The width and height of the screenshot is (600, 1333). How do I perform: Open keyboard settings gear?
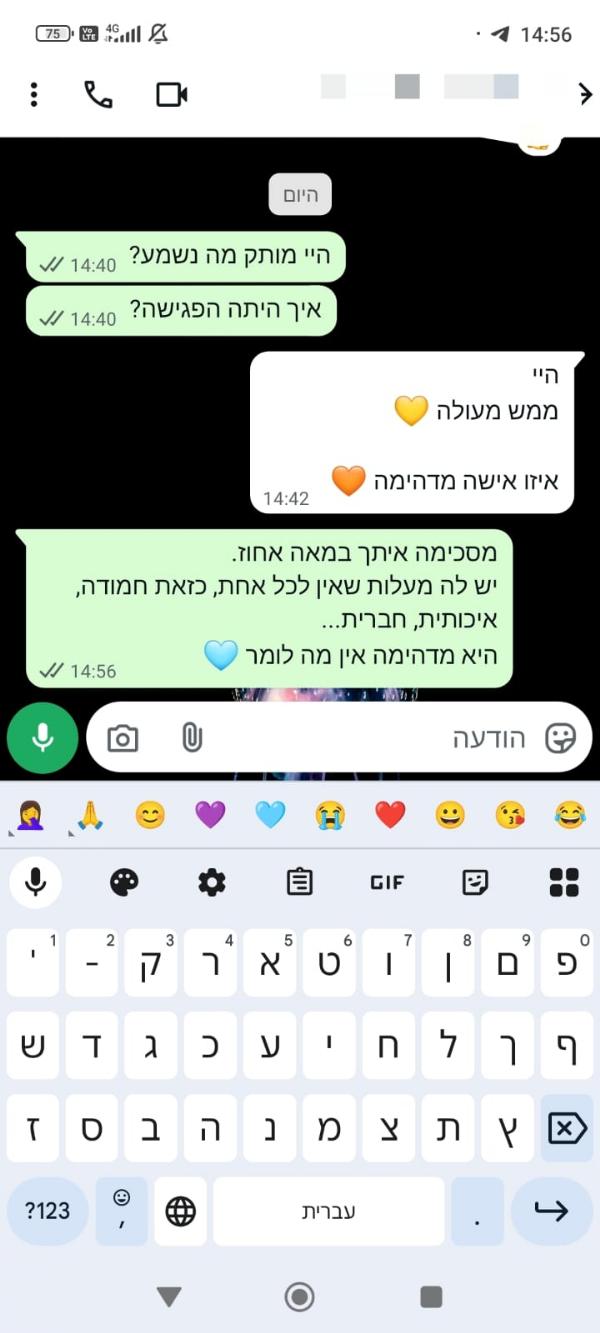212,882
